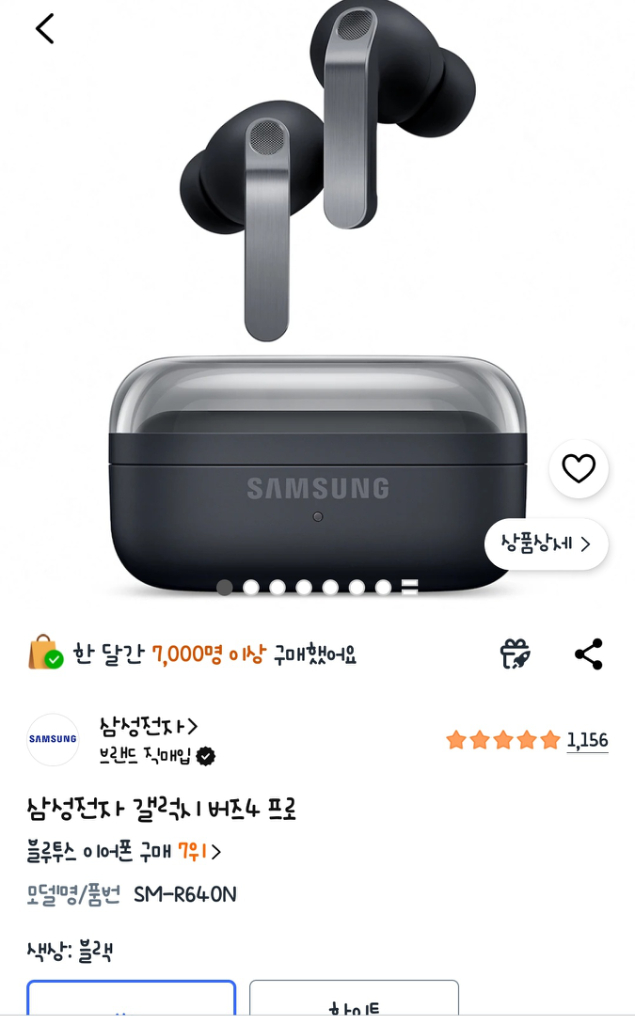Image resolution: width=635 pixels, height=1024 pixels.
Task: Open 상품상세 product details
Action: click(546, 544)
